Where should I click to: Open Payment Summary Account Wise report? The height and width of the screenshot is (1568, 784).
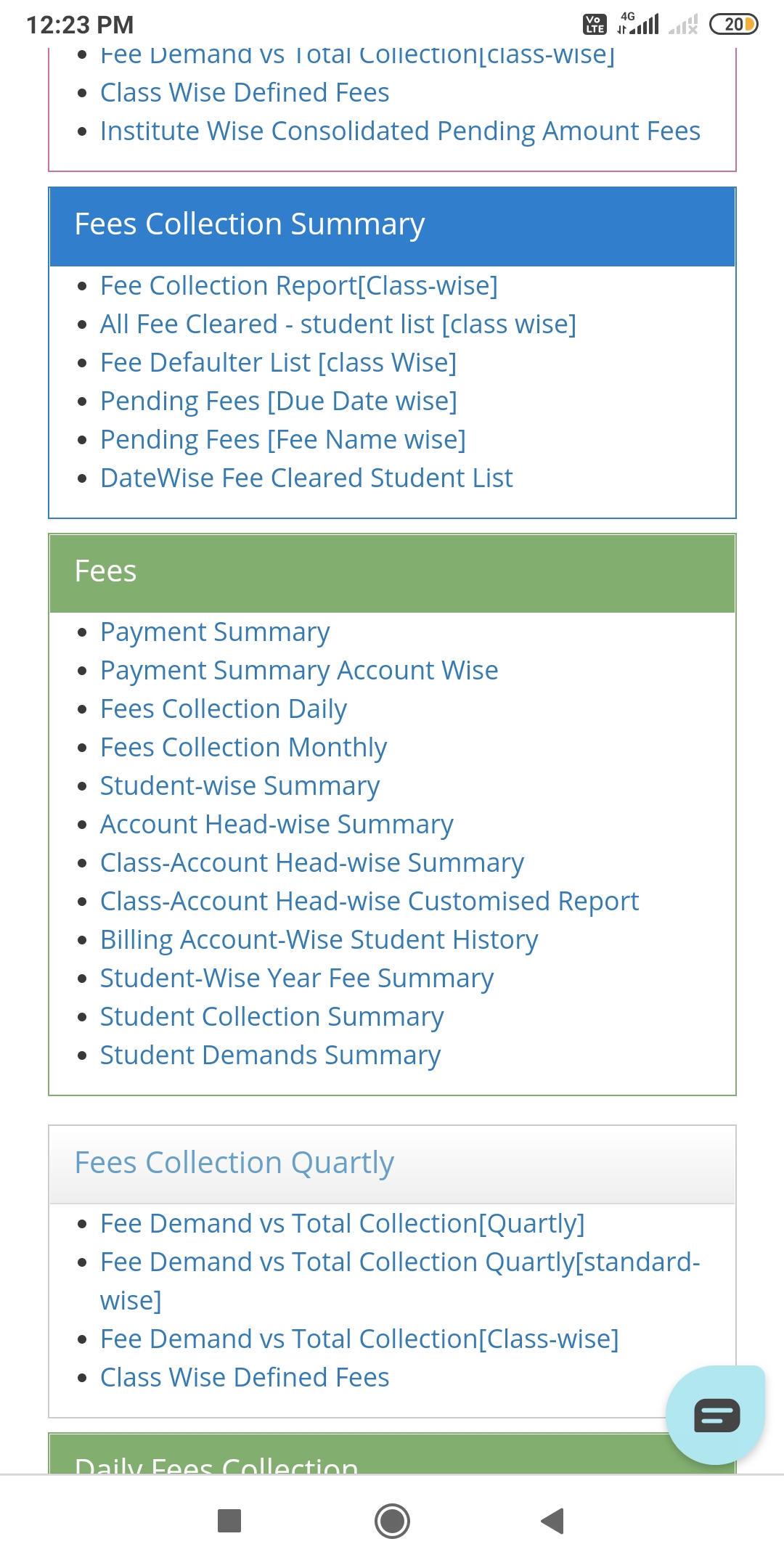pos(299,671)
